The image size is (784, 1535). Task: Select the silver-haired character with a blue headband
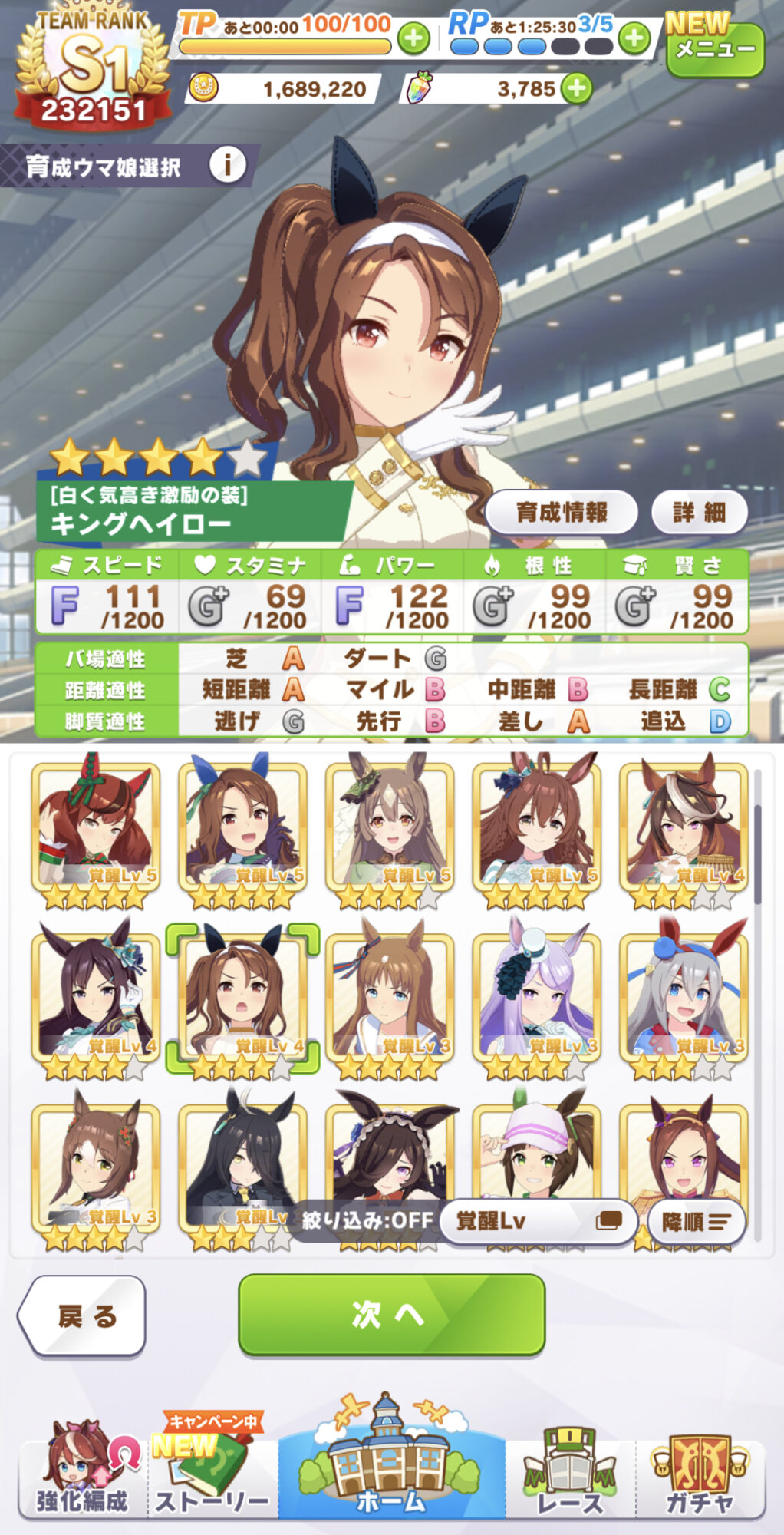[684, 998]
